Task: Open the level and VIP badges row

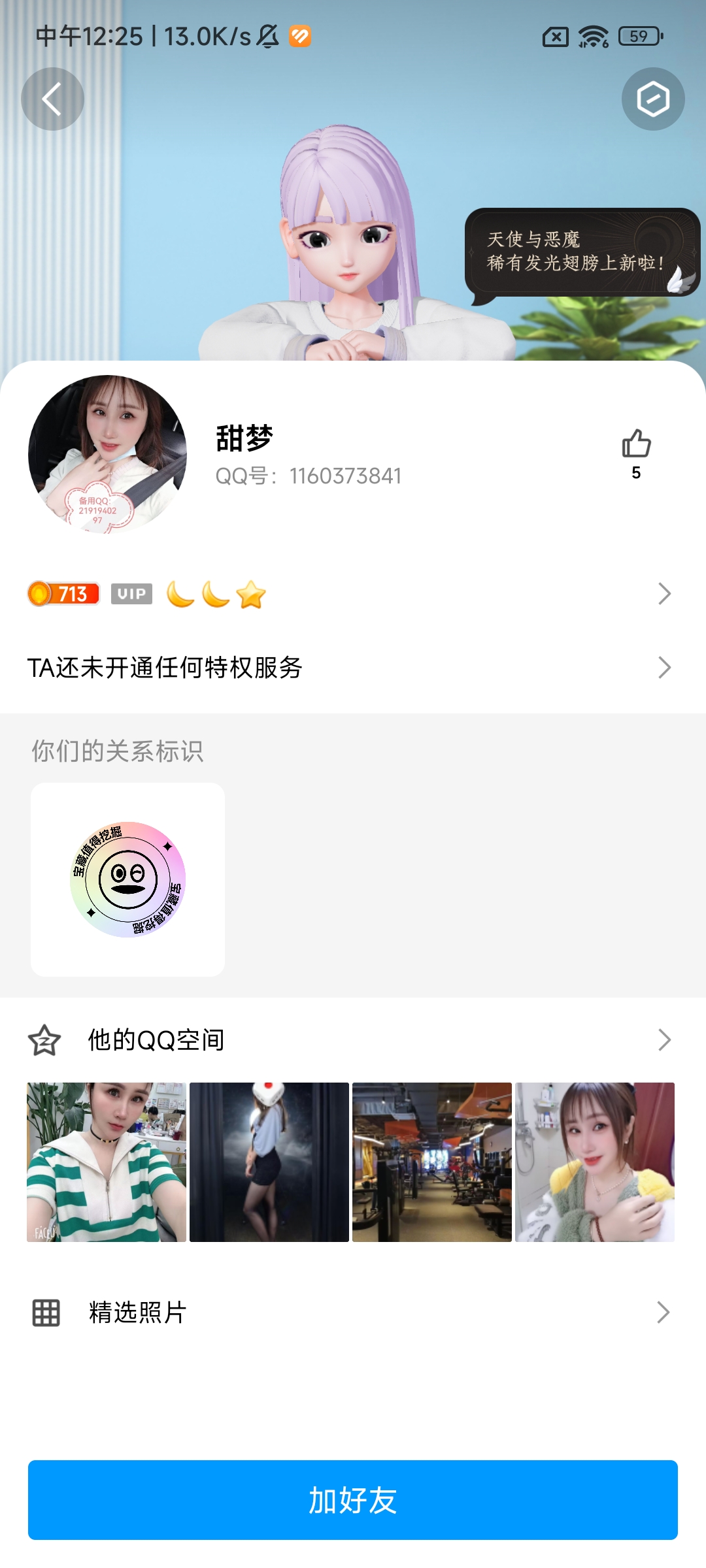Action: tap(352, 594)
